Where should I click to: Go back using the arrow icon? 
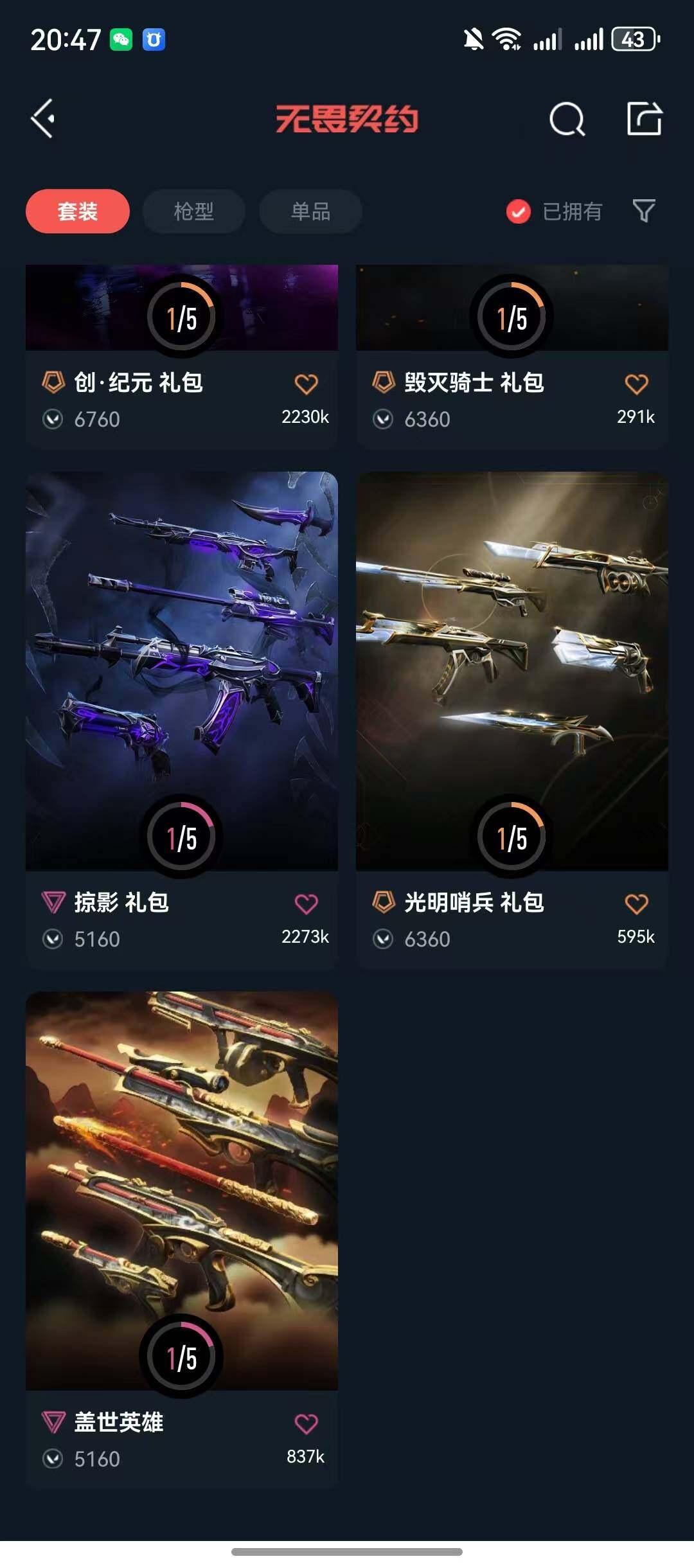[x=43, y=119]
